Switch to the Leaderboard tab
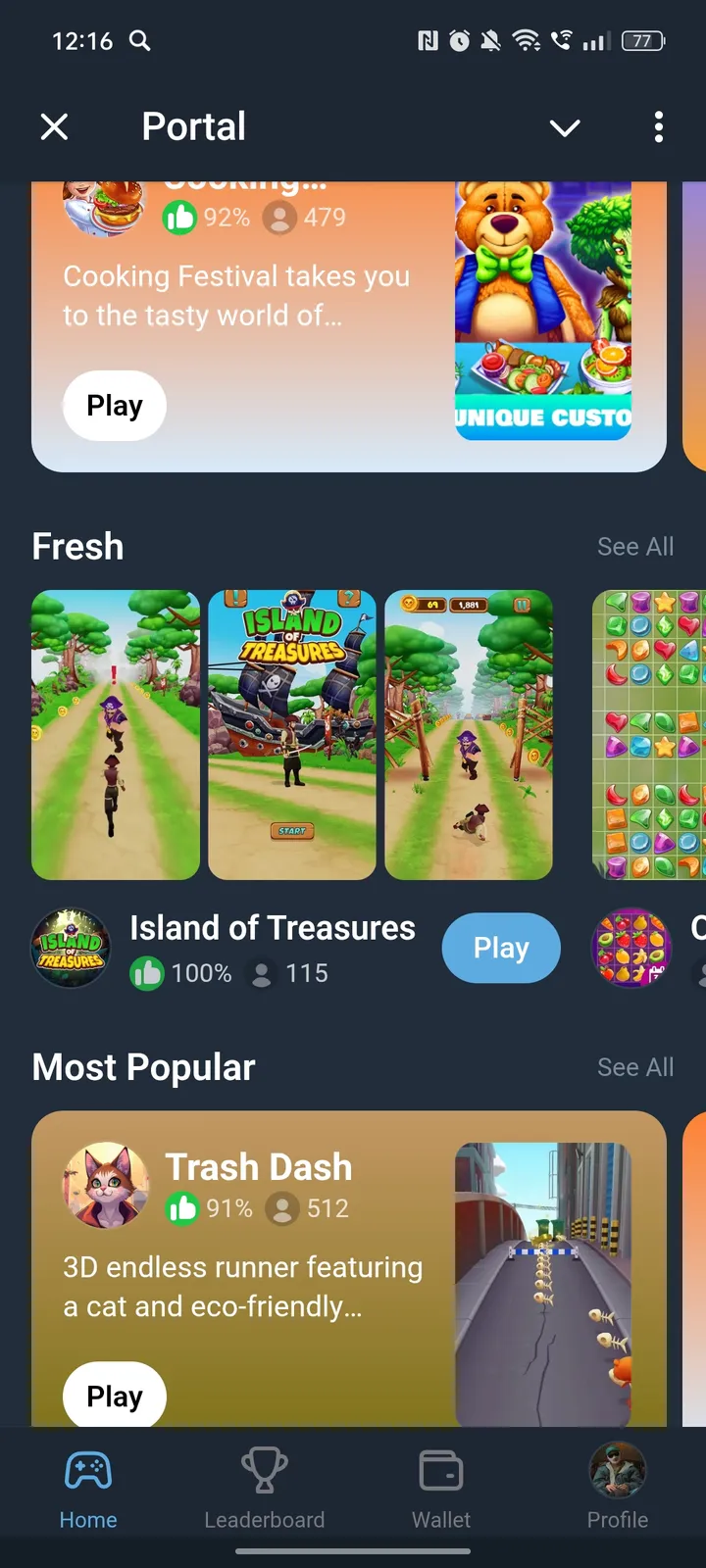Image resolution: width=706 pixels, height=1568 pixels. (264, 1490)
